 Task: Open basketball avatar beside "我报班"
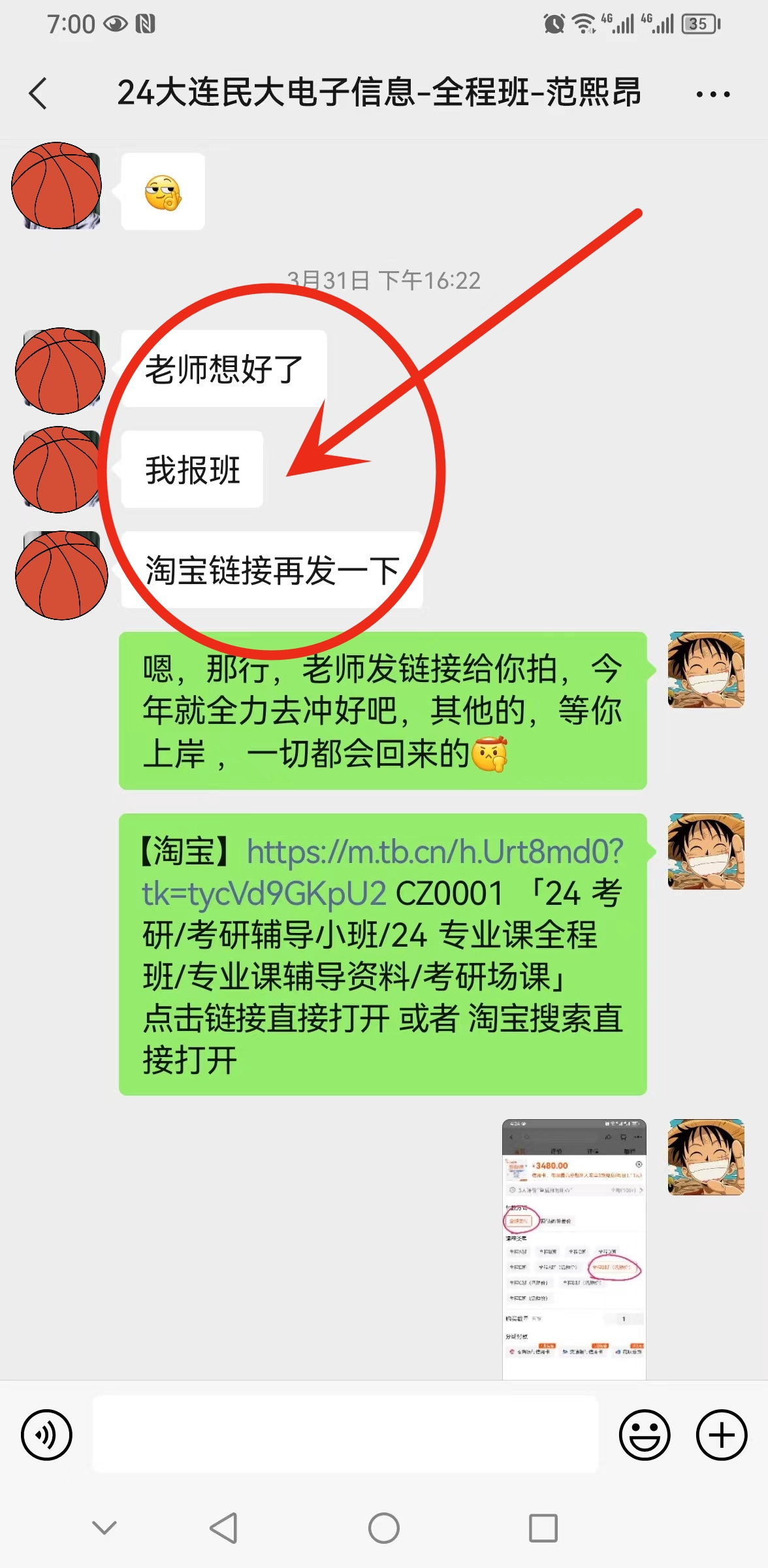tap(57, 470)
